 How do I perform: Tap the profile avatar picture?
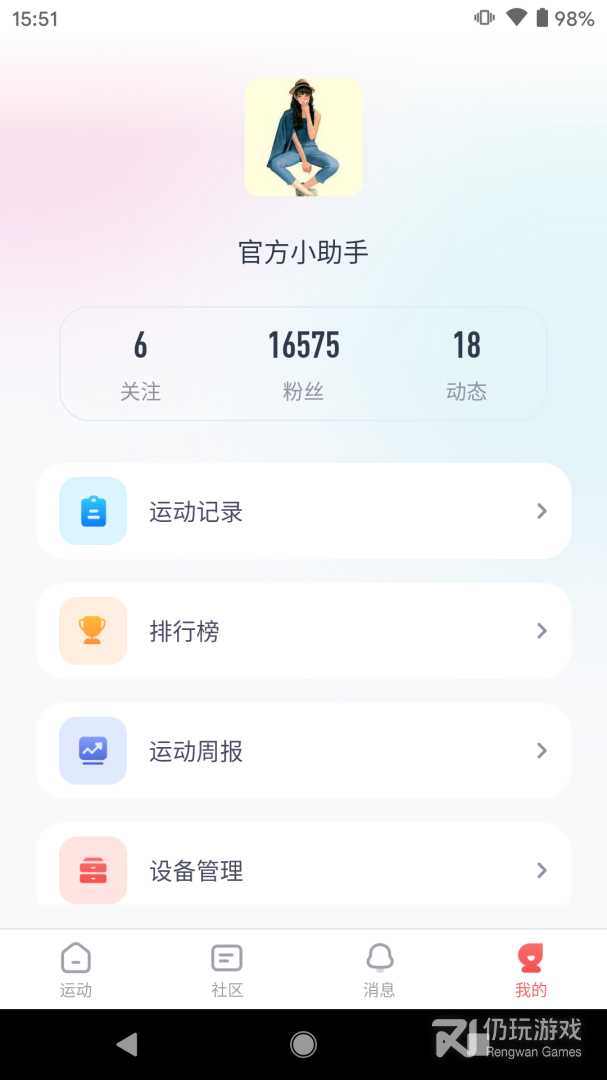303,137
